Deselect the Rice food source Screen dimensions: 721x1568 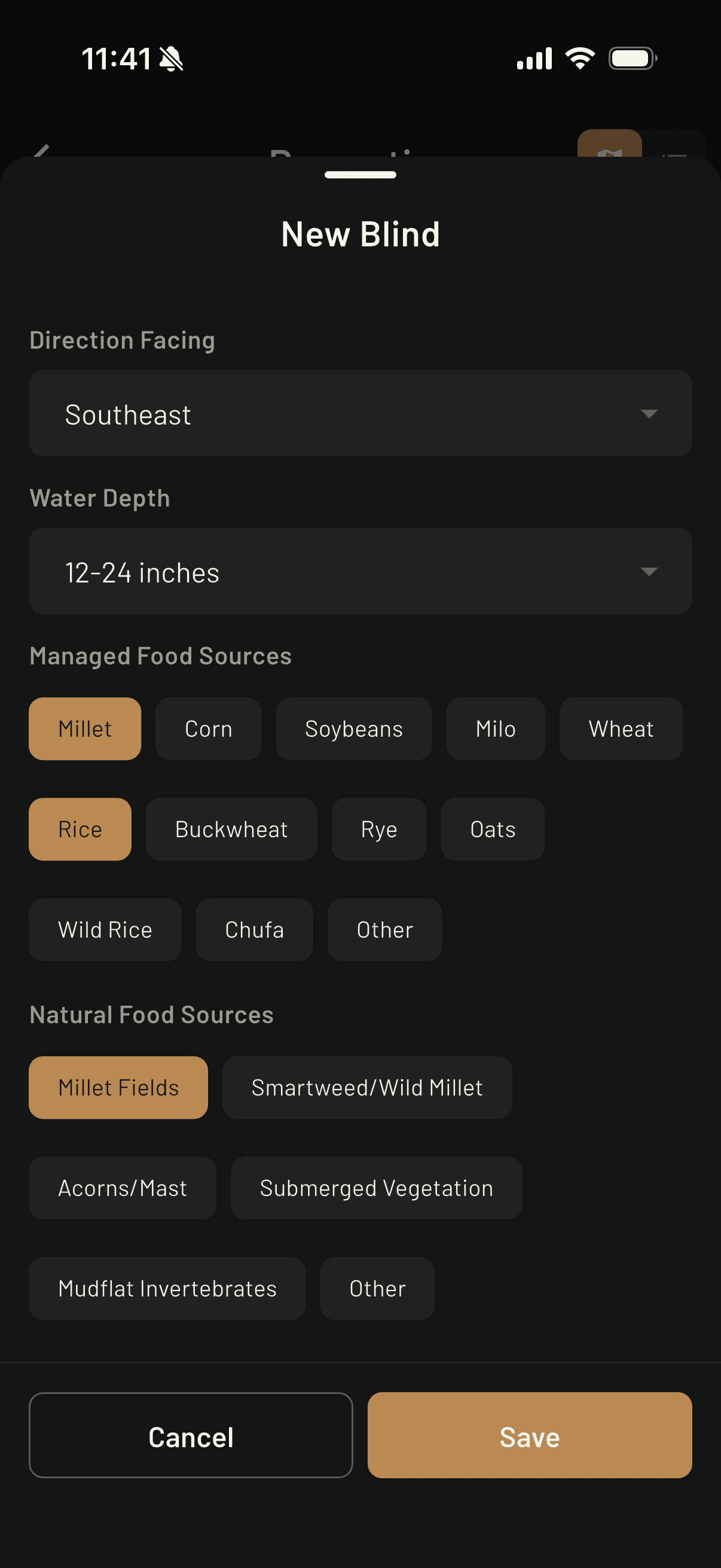coord(80,828)
